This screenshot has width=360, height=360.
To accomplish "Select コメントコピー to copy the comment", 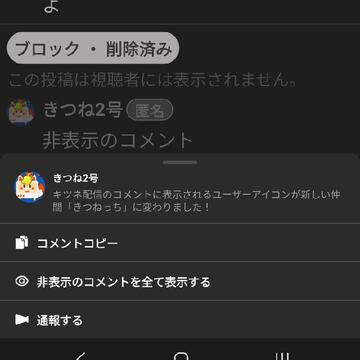I will 180,243.
